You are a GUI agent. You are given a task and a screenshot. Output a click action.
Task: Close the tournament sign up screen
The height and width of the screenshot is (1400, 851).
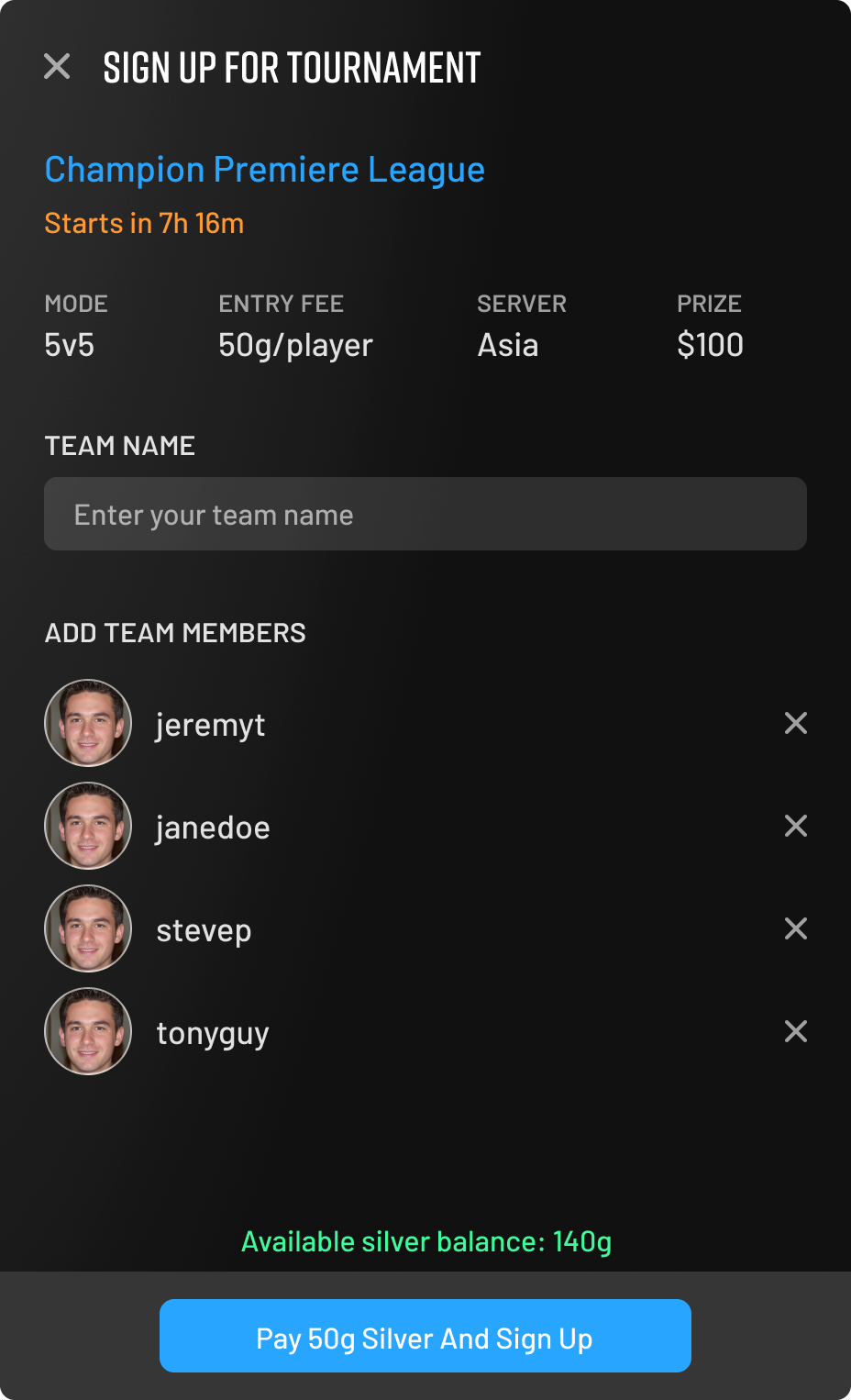click(x=57, y=66)
